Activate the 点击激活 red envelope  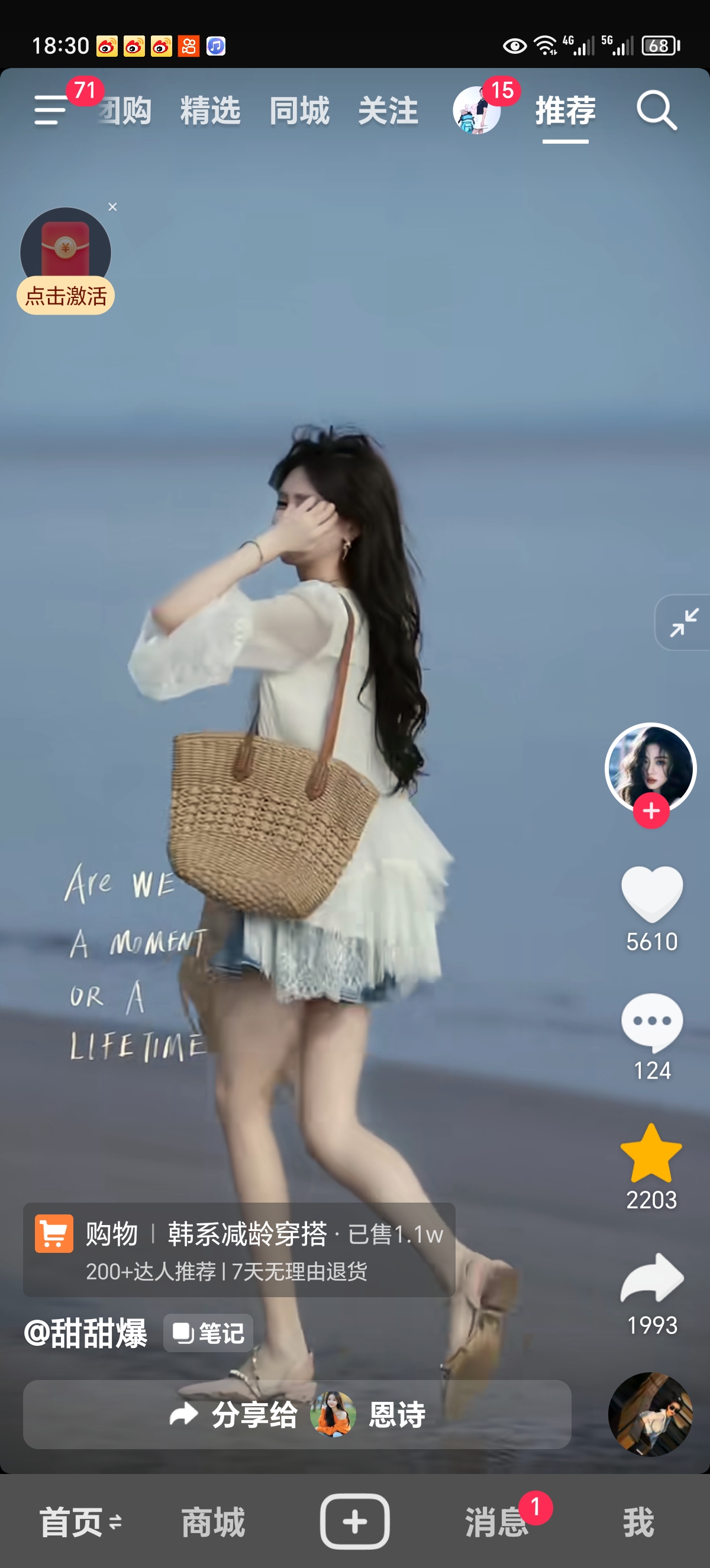pyautogui.click(x=66, y=296)
